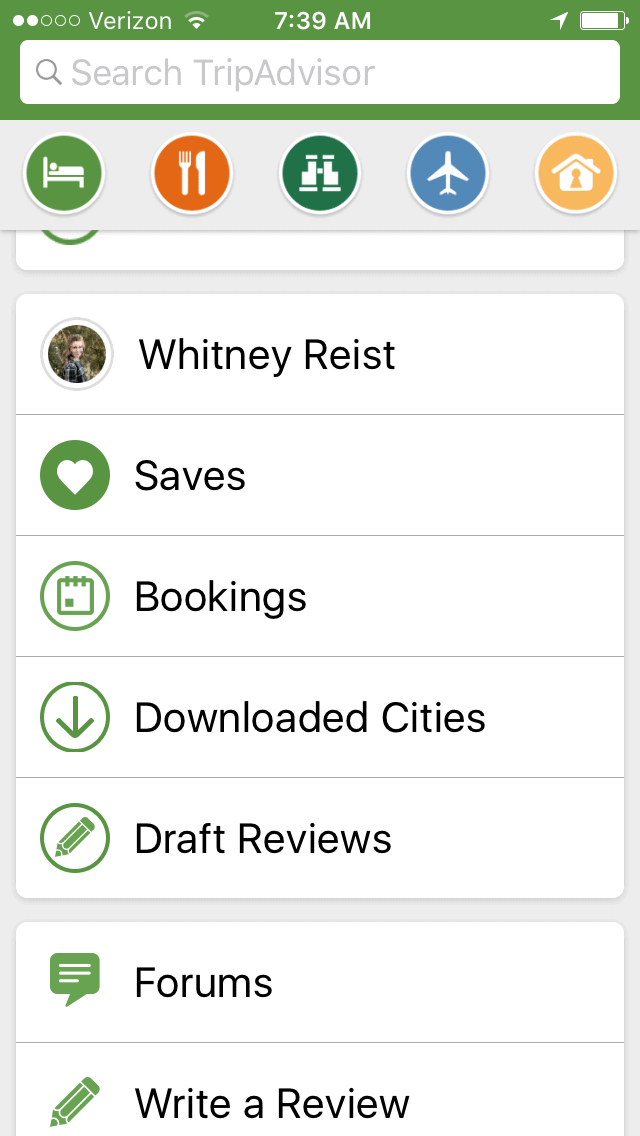View Bookings
640x1136 pixels.
[x=320, y=596]
